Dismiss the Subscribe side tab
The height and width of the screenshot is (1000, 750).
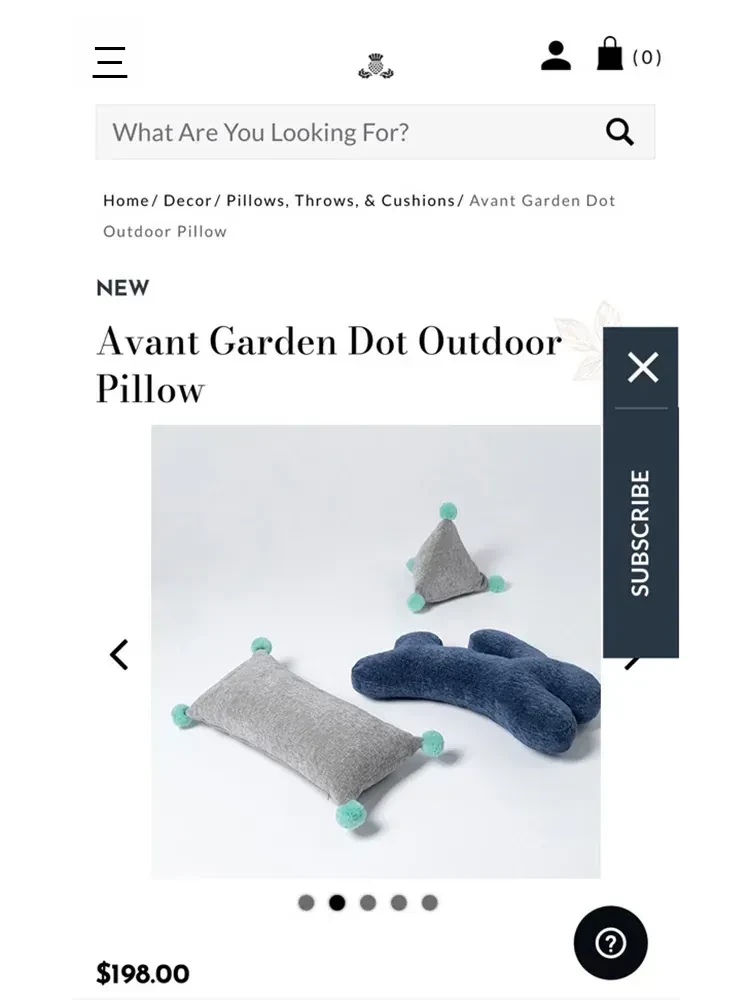(642, 367)
